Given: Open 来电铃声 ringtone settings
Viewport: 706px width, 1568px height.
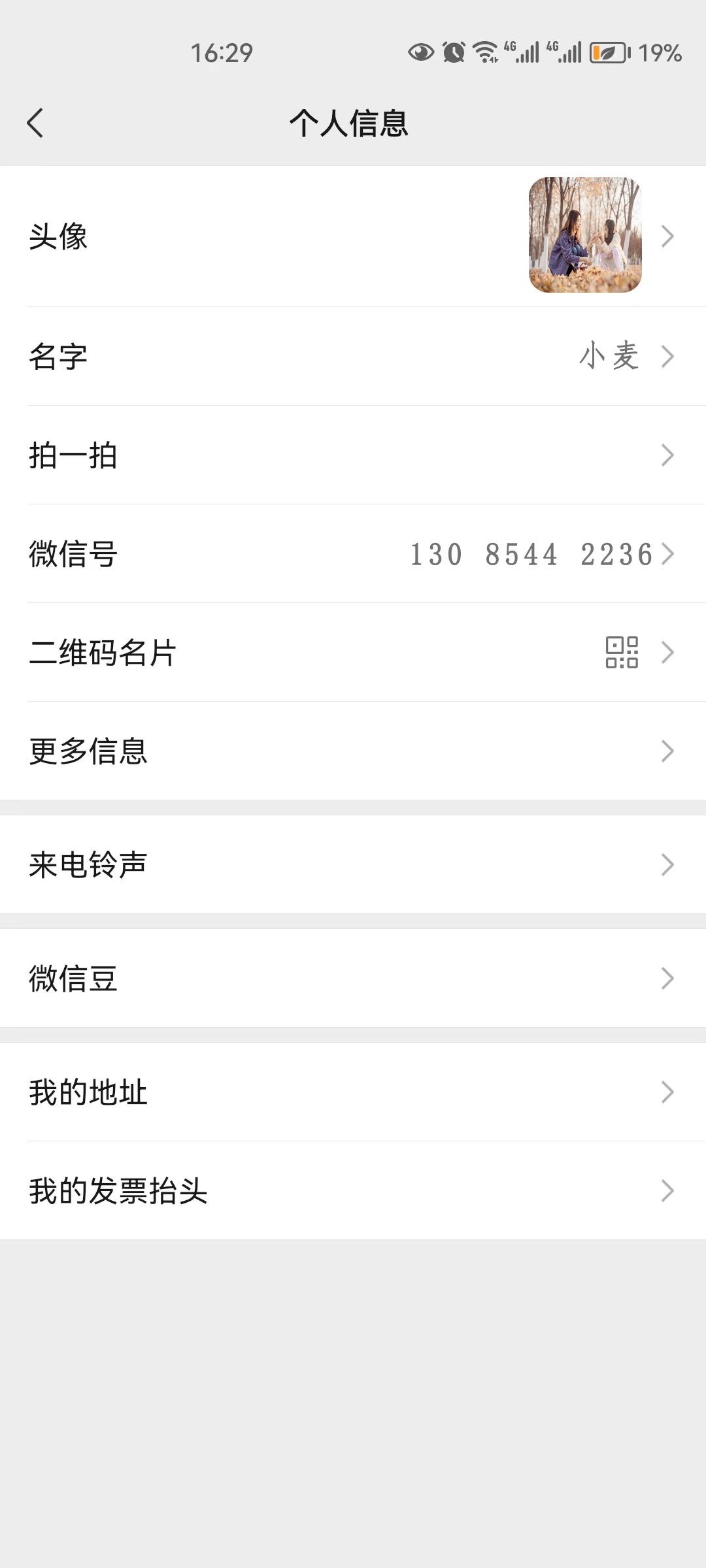Looking at the screenshot, I should (353, 865).
